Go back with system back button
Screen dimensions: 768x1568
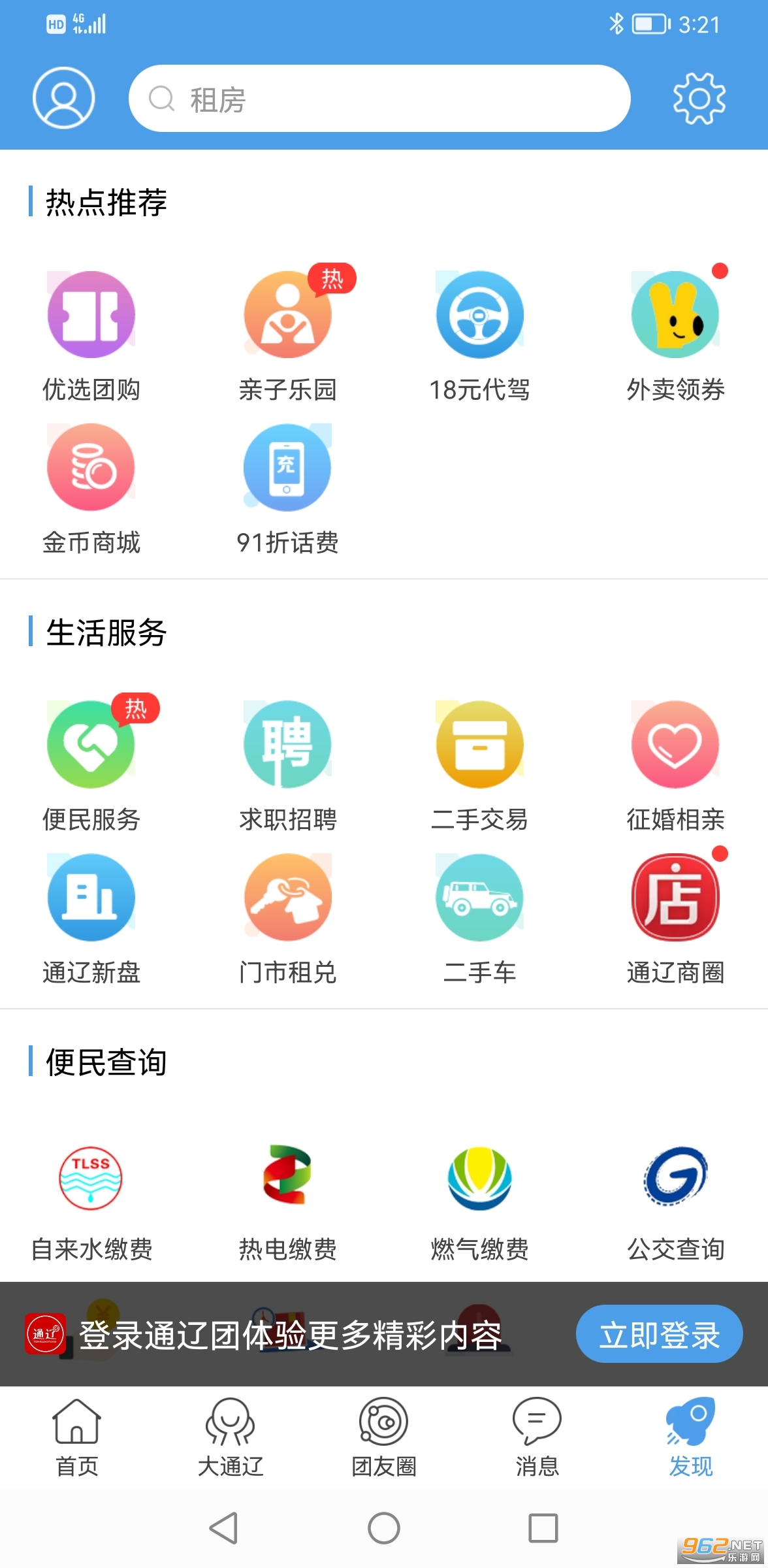(224, 1528)
